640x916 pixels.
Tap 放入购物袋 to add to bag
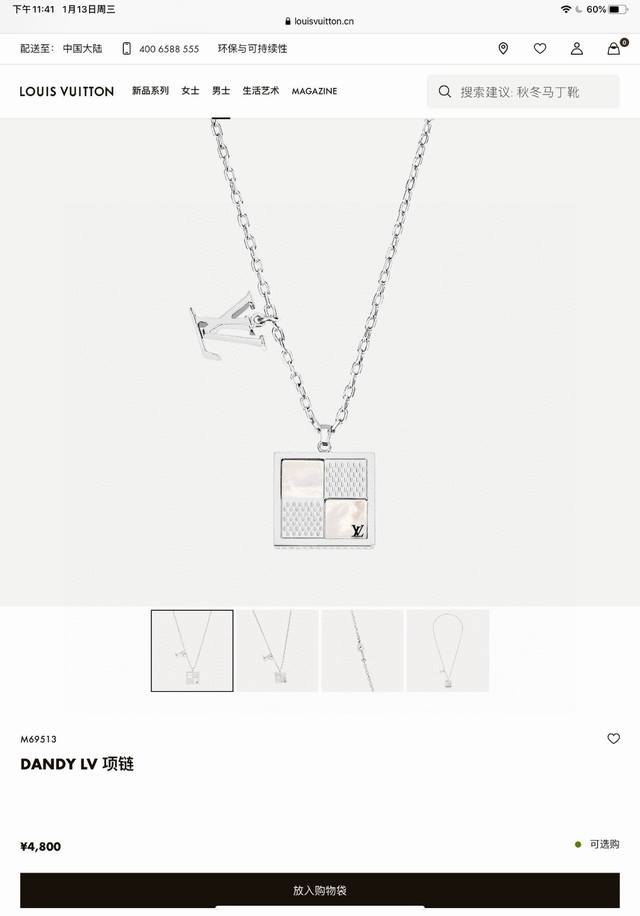[x=320, y=889]
